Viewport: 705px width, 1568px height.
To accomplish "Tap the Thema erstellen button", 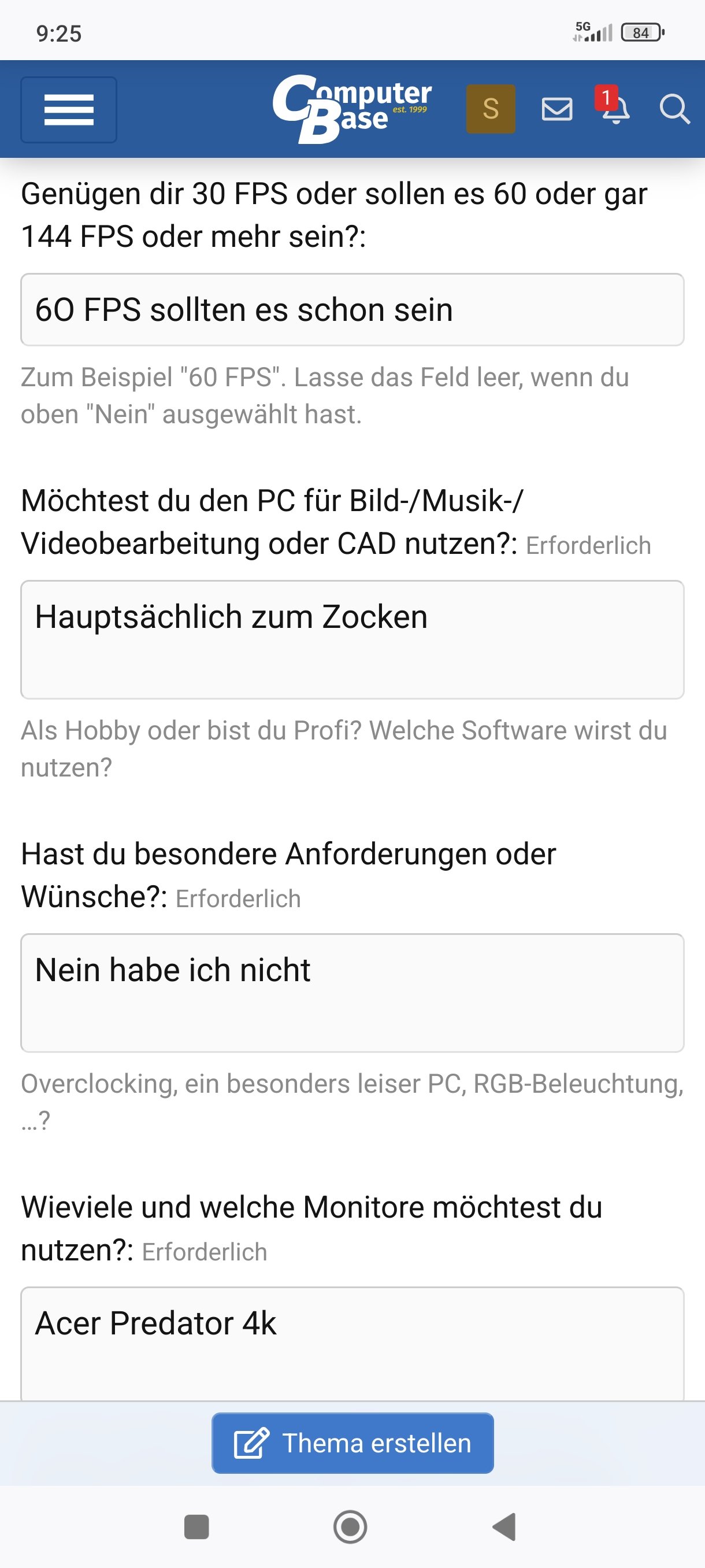I will tap(352, 1443).
